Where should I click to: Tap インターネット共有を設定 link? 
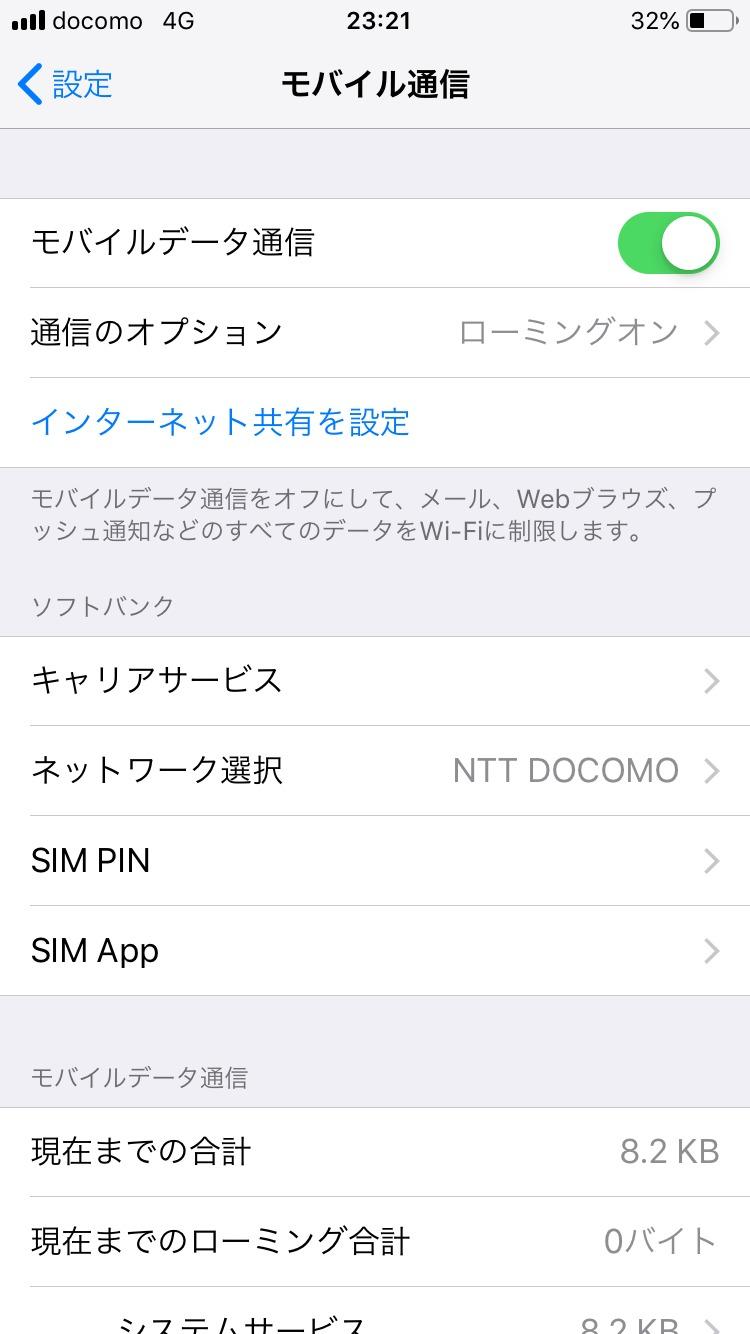point(220,424)
